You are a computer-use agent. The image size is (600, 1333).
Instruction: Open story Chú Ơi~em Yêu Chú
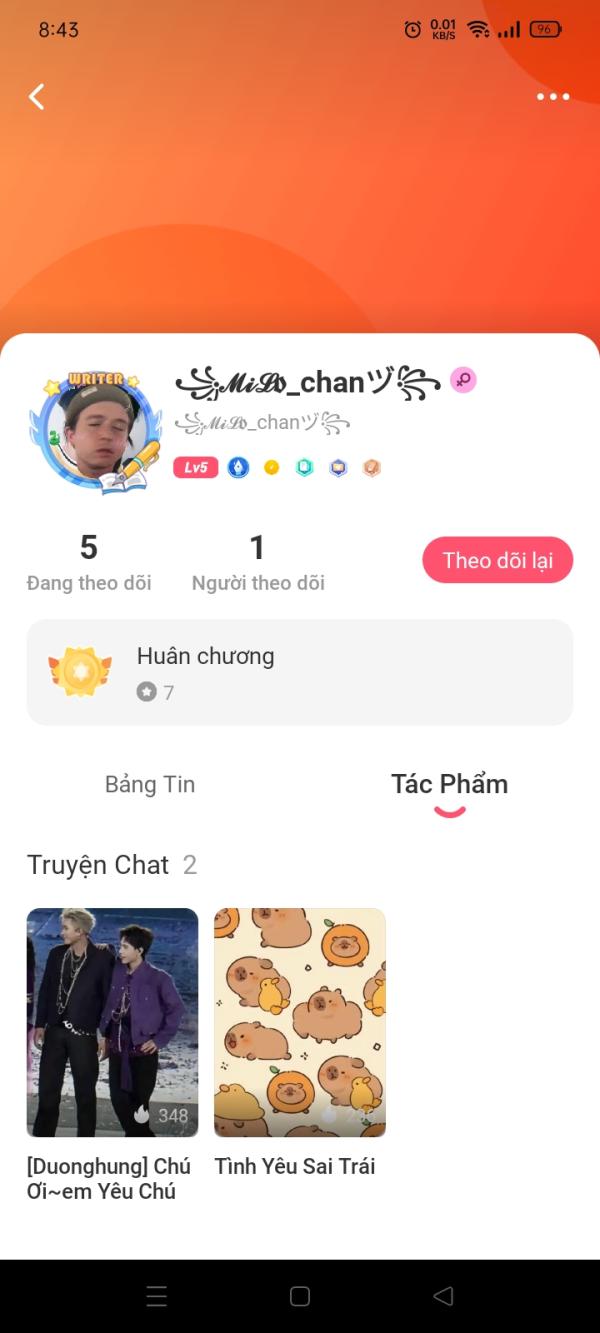click(x=112, y=1022)
